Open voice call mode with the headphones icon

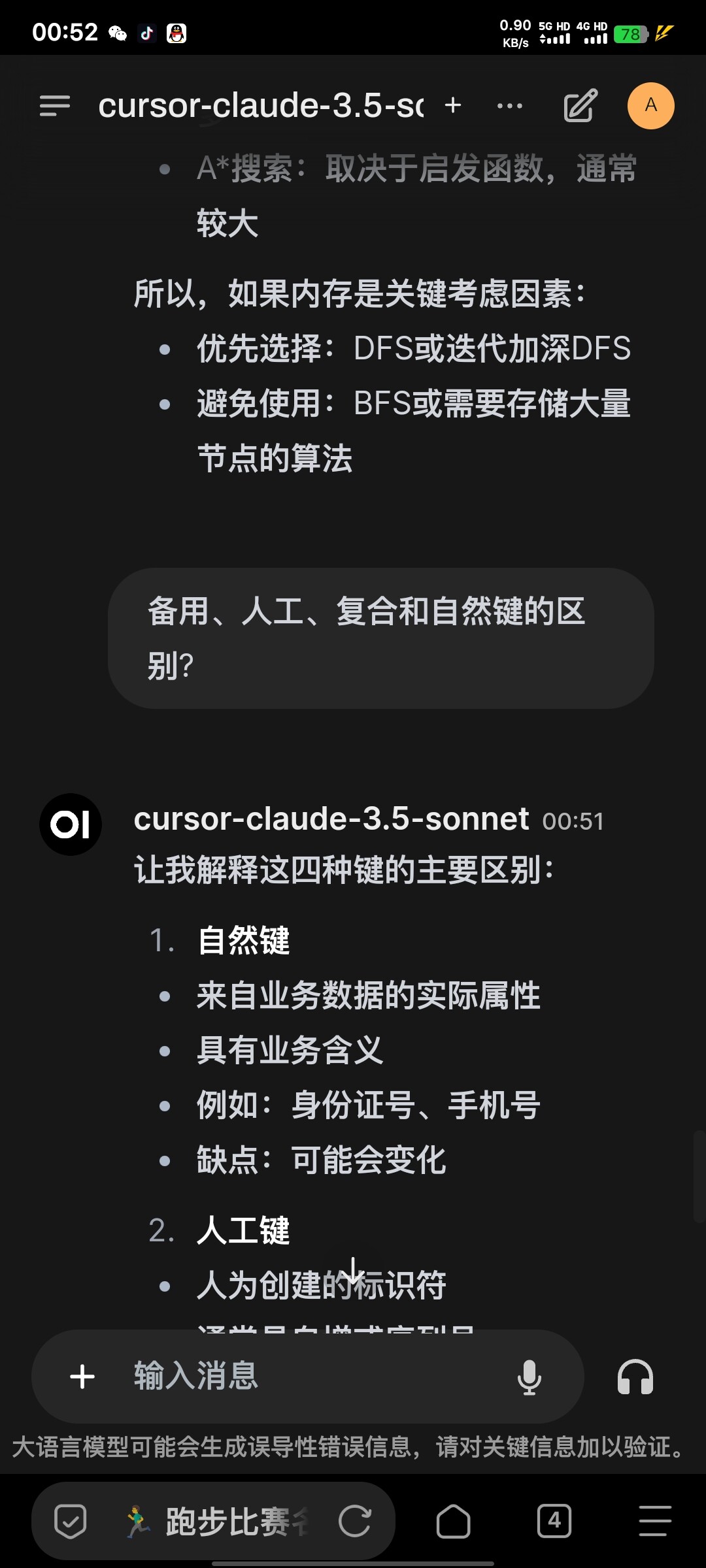coord(635,1377)
